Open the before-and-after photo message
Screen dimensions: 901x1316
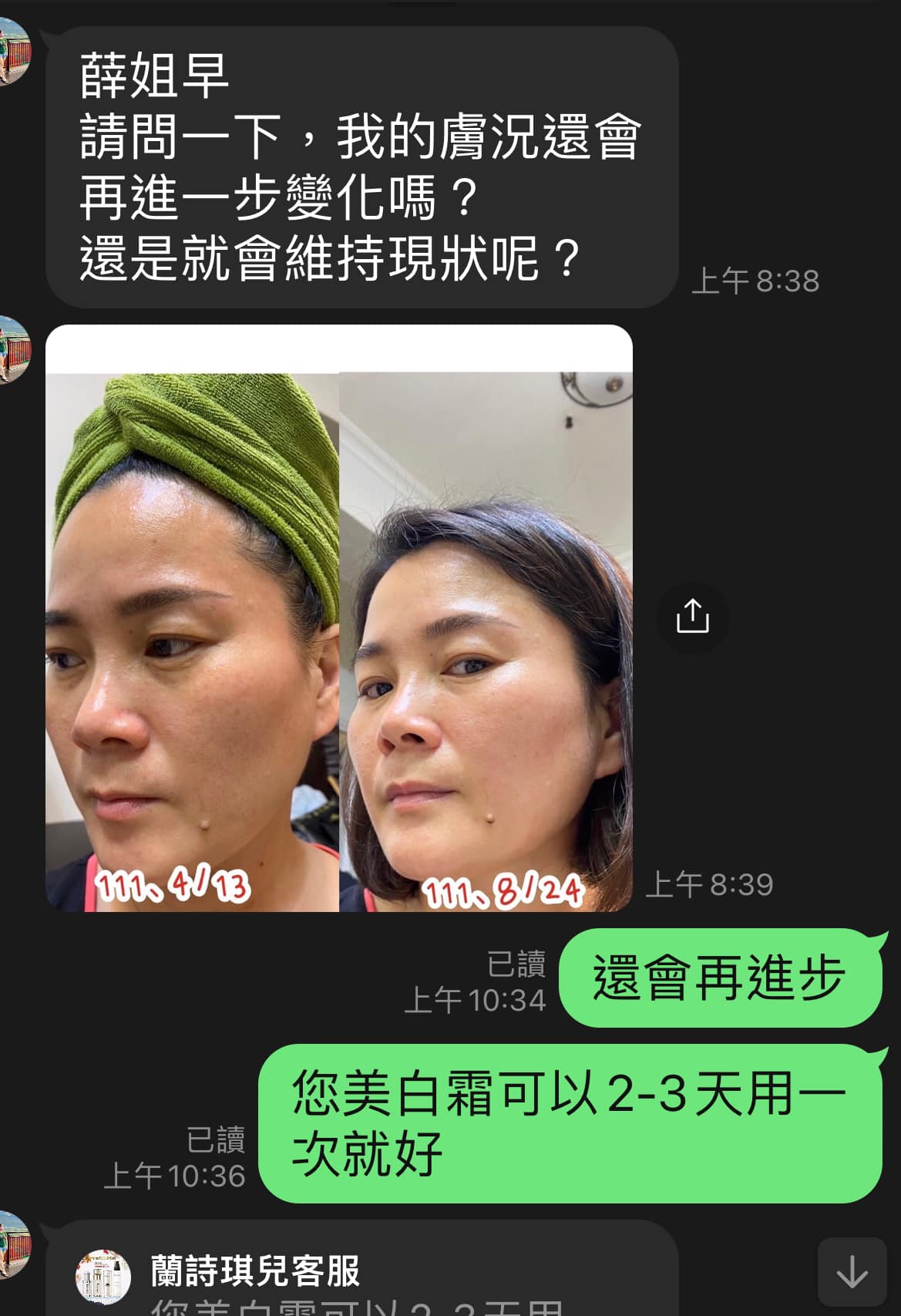click(x=339, y=618)
